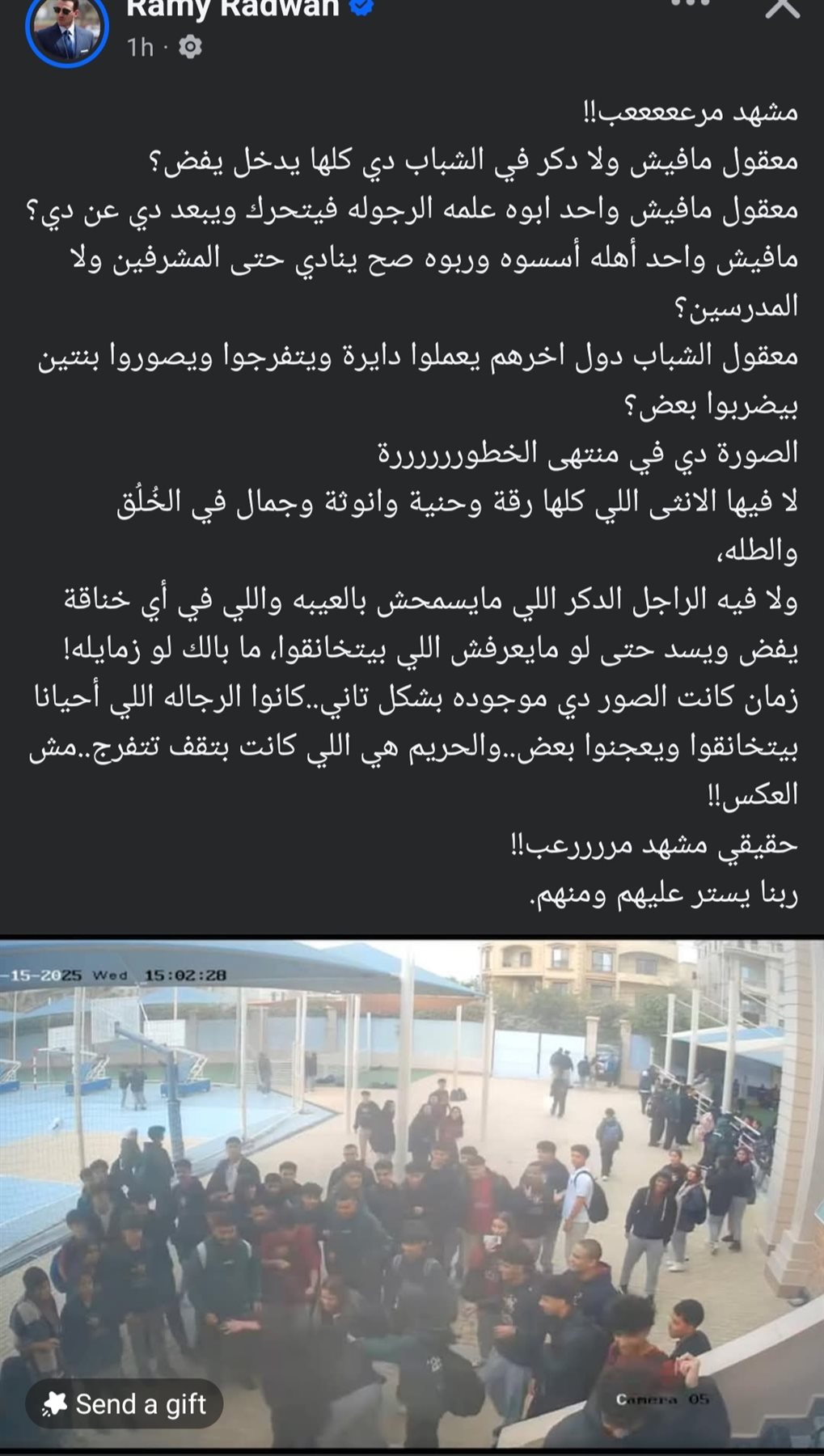
Task: Tap Send a gift button
Action: (125, 1403)
